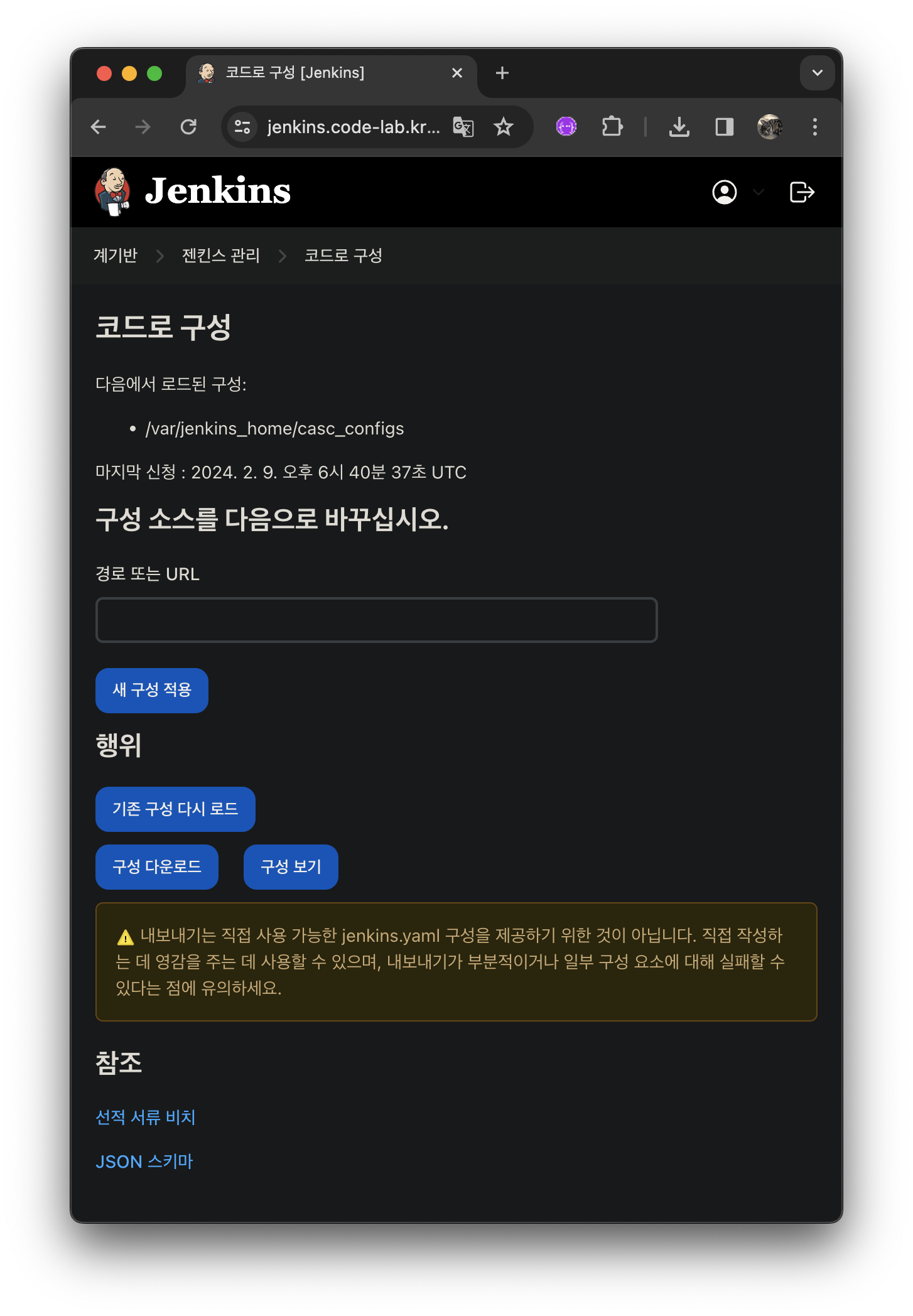Download configuration via 구성 다운로드

click(156, 866)
